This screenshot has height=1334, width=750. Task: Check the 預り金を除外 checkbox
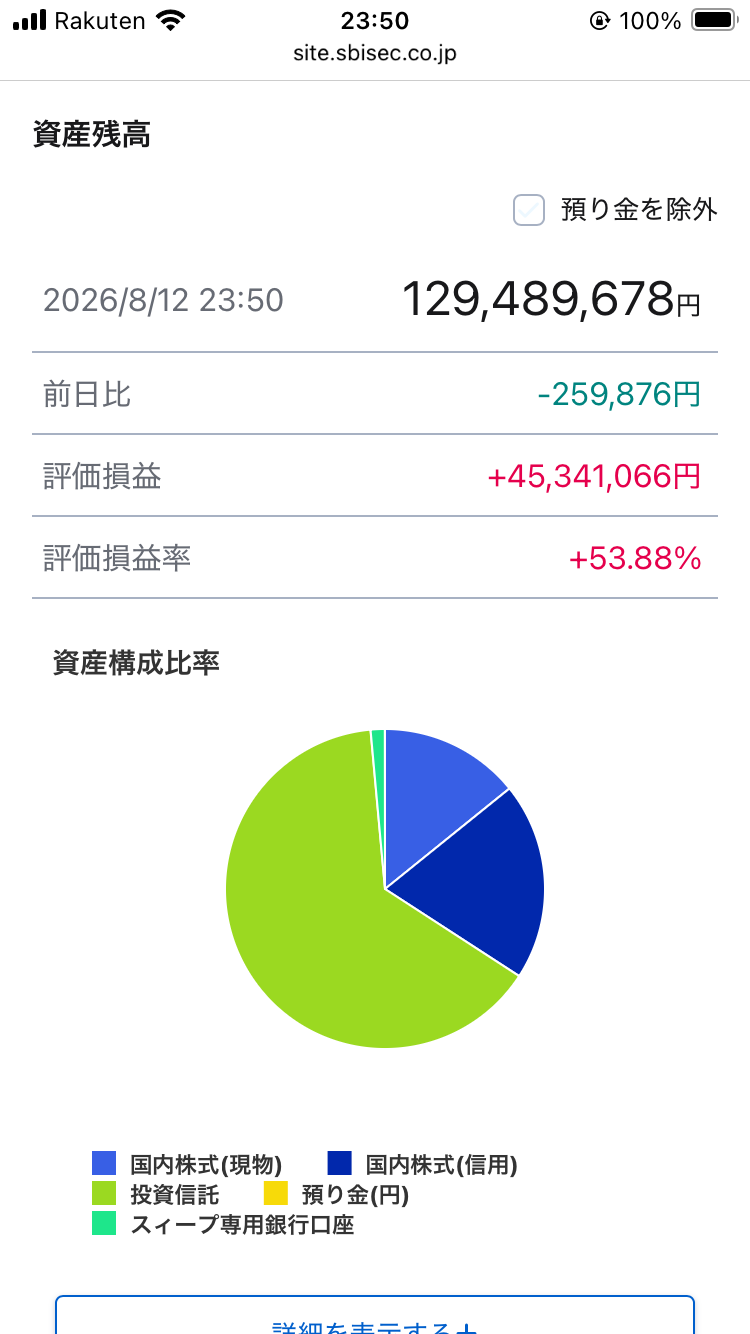[529, 210]
